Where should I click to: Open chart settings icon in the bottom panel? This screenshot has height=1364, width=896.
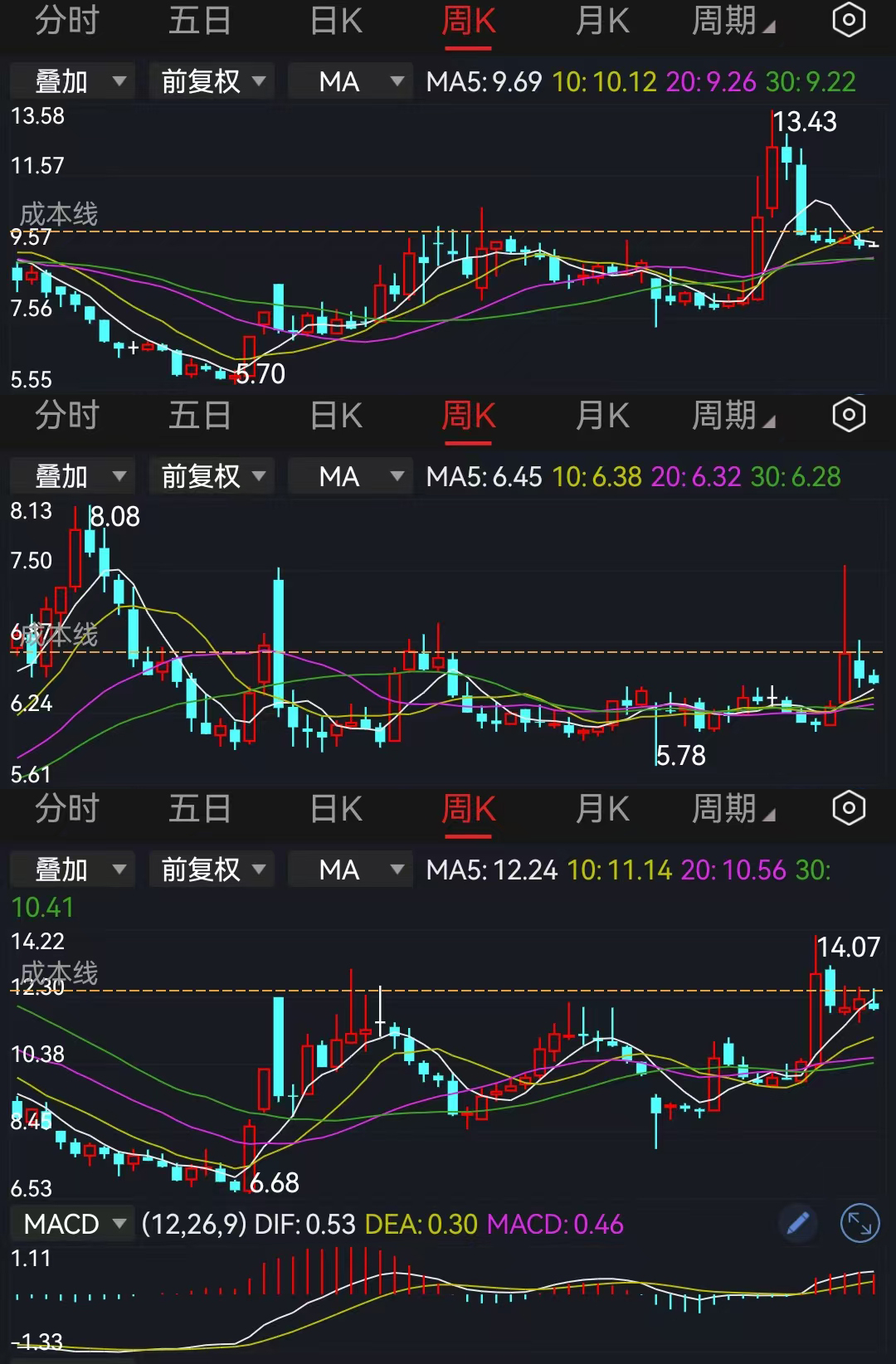[x=848, y=808]
